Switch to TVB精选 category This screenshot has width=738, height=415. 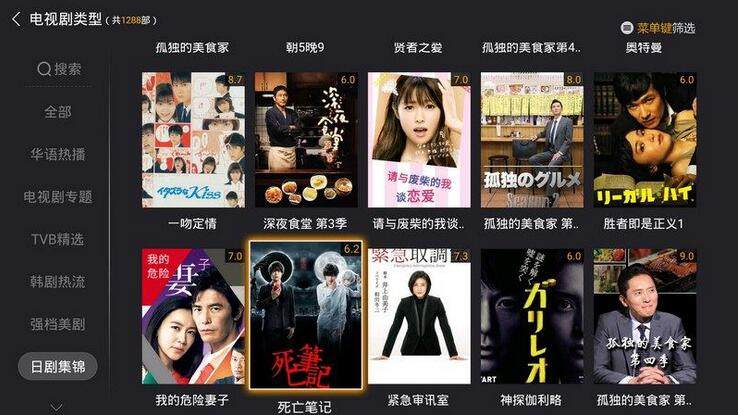pos(58,239)
